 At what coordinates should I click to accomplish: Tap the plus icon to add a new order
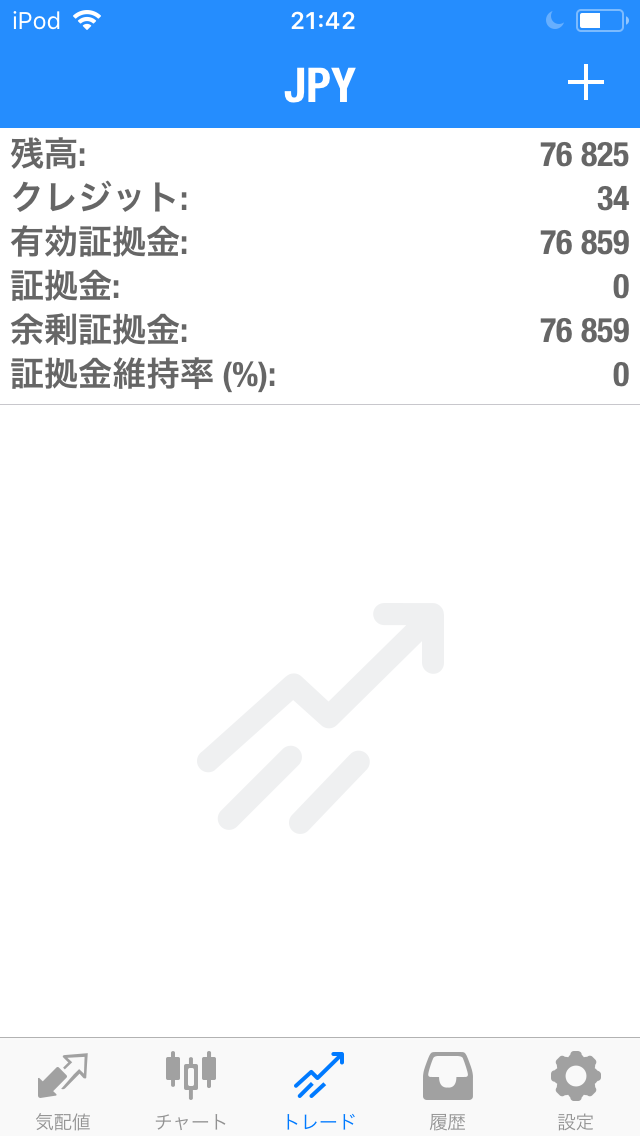pos(585,83)
